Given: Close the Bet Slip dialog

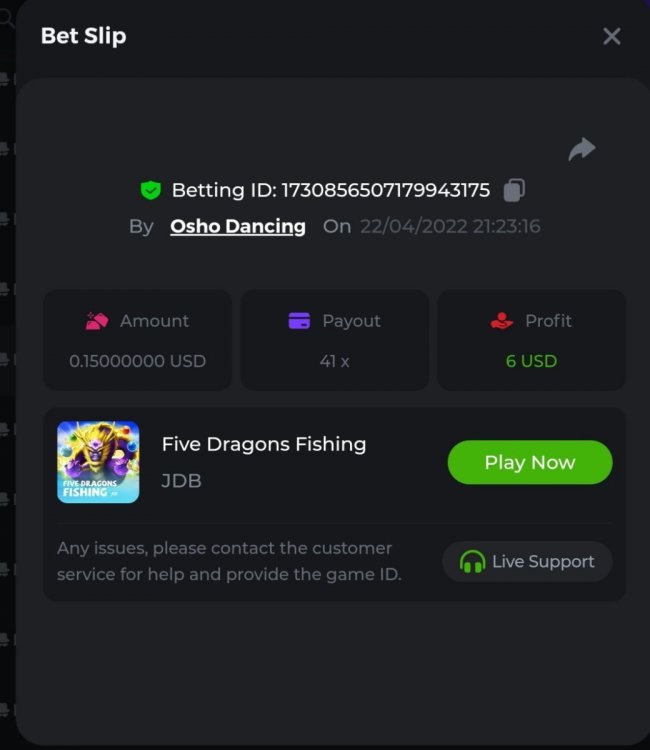Looking at the screenshot, I should pos(612,37).
